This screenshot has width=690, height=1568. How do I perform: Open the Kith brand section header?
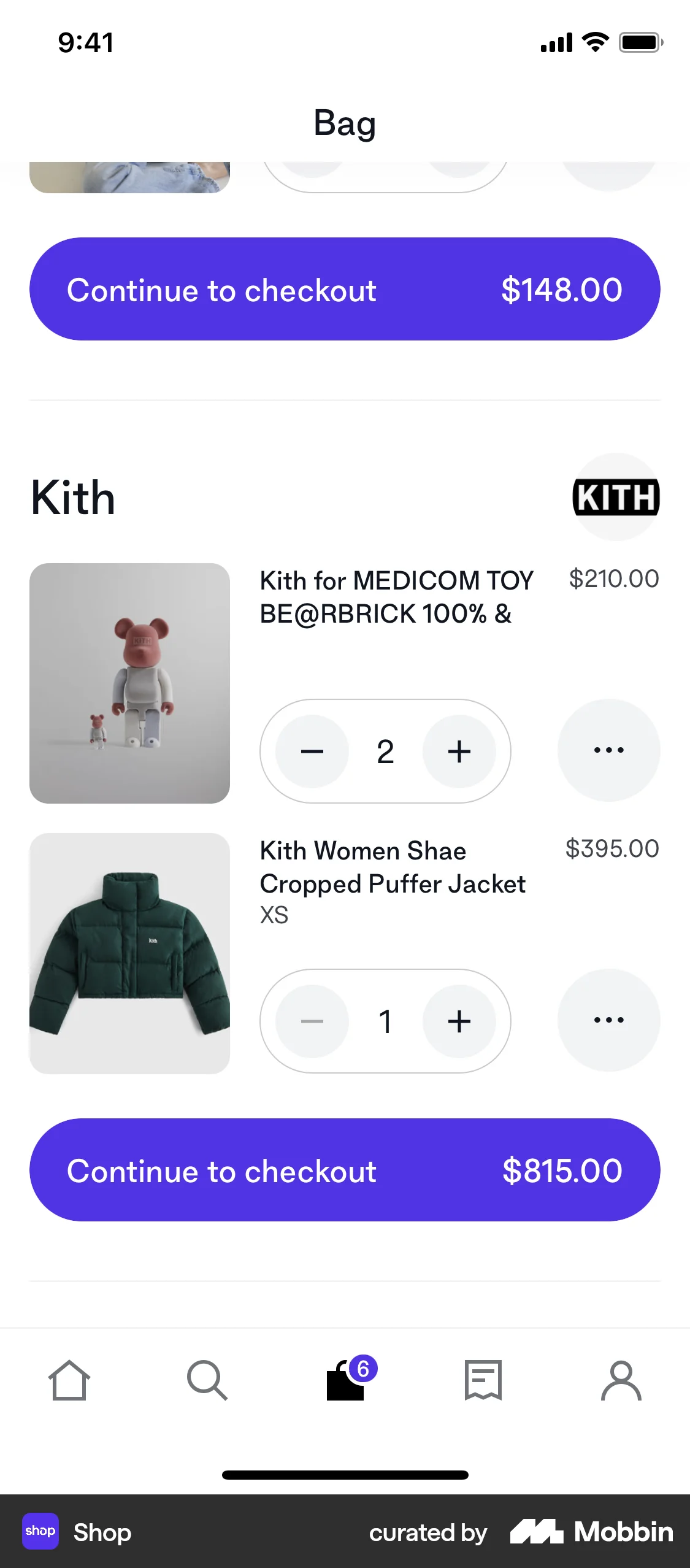tap(72, 497)
